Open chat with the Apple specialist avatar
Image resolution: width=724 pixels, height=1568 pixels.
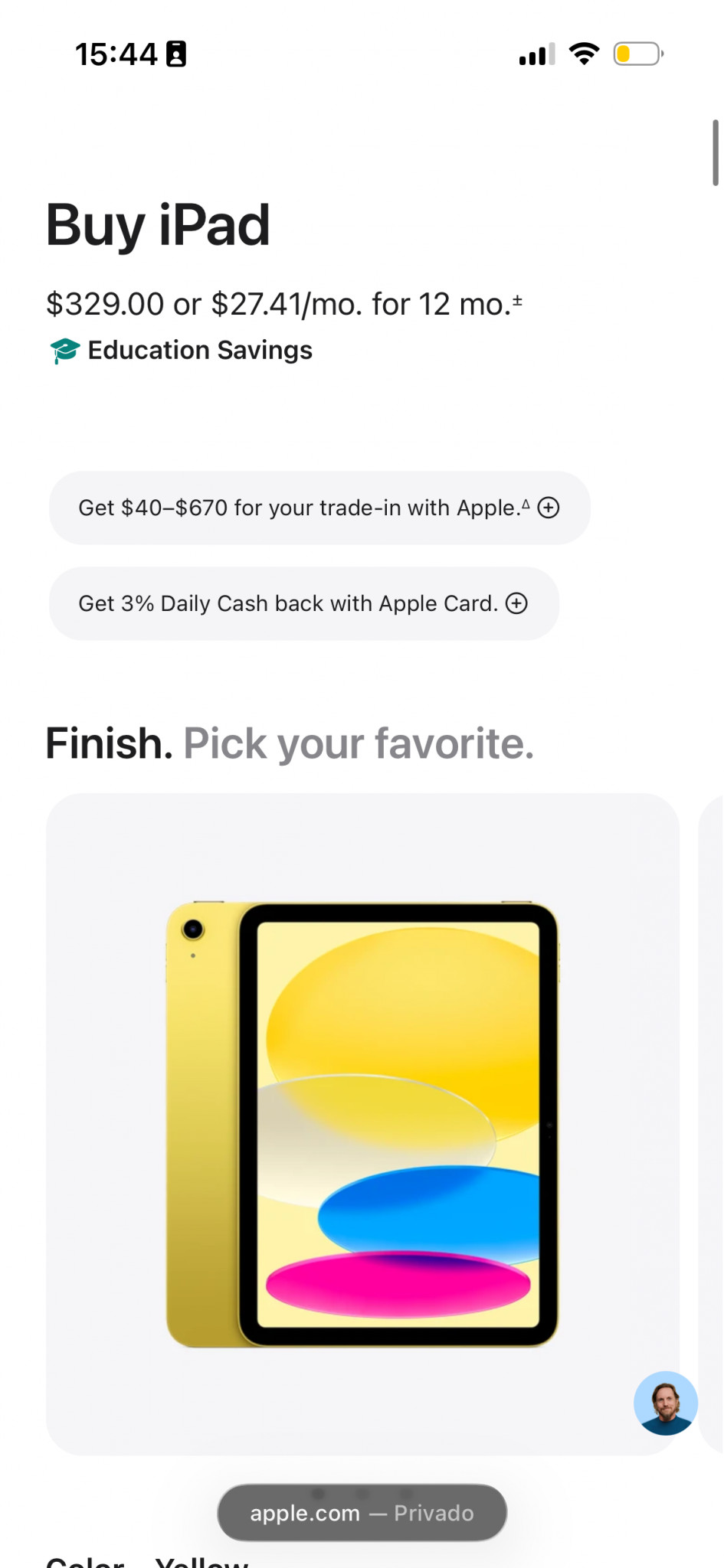pyautogui.click(x=665, y=1403)
